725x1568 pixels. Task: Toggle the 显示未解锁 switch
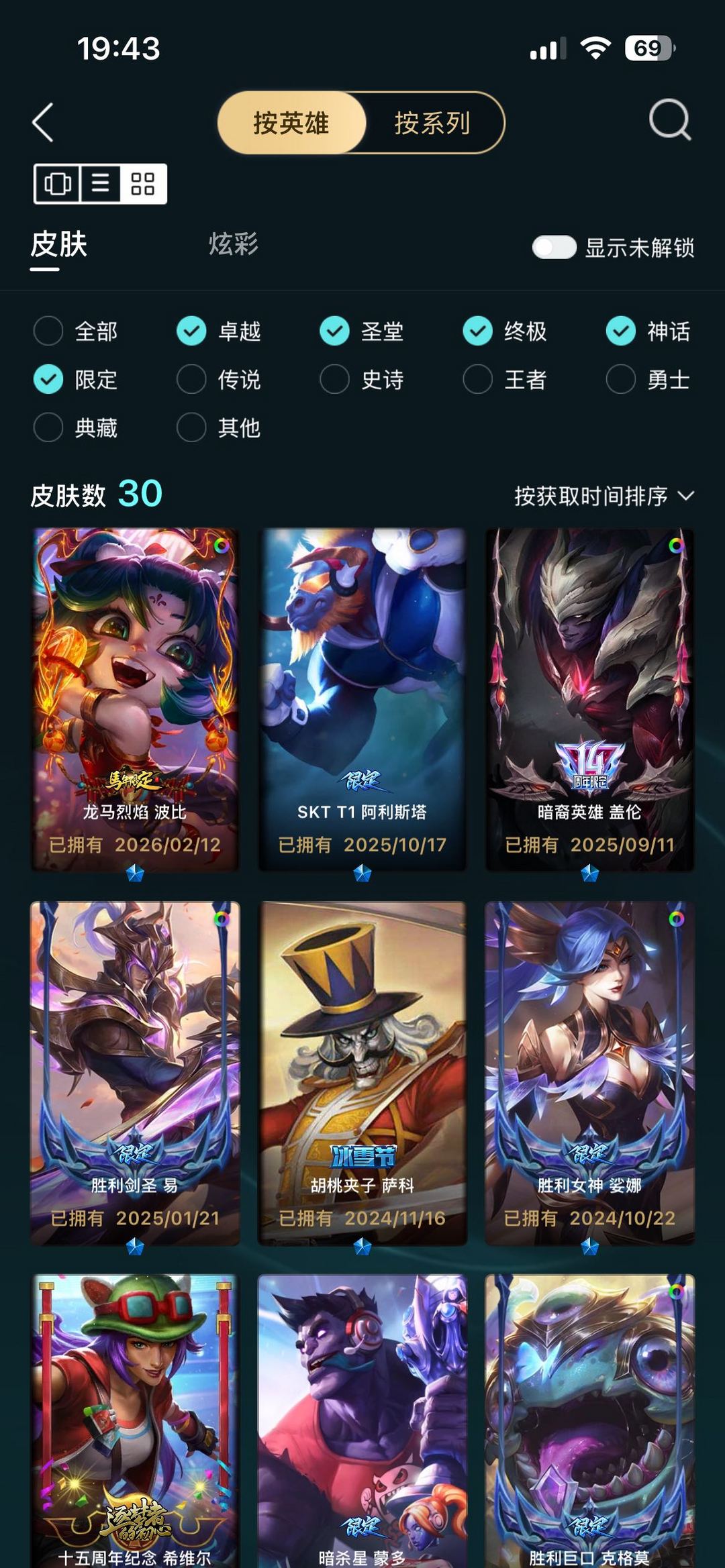(x=554, y=247)
